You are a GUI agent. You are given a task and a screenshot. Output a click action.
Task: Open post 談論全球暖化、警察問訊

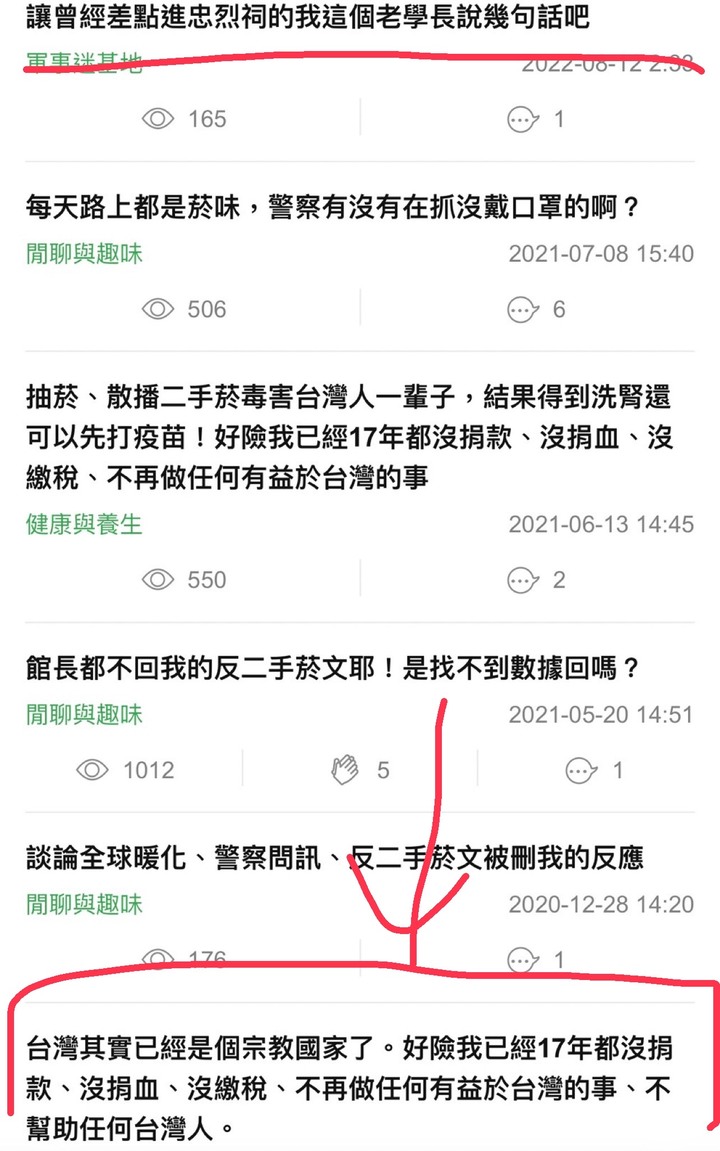pyautogui.click(x=334, y=858)
